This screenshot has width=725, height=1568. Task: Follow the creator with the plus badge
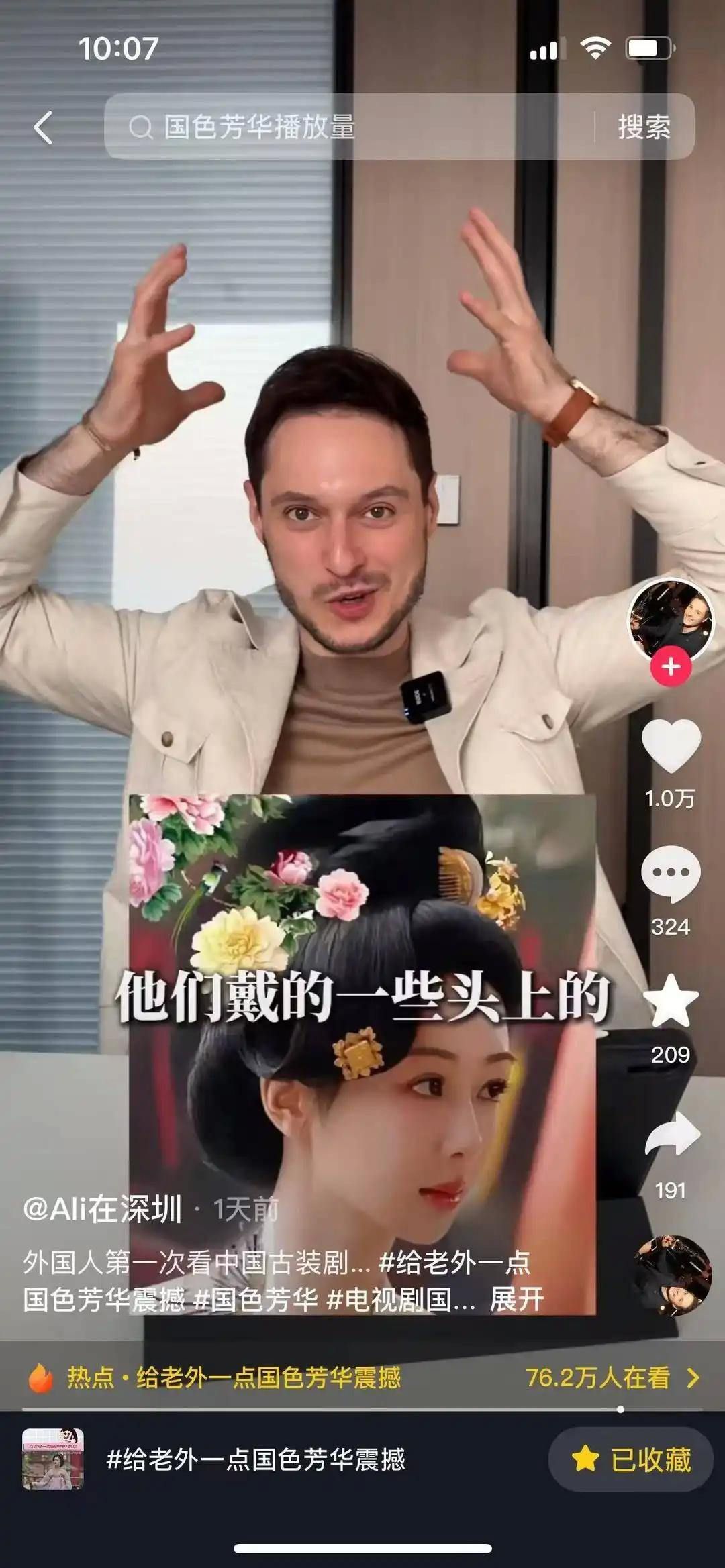[671, 668]
